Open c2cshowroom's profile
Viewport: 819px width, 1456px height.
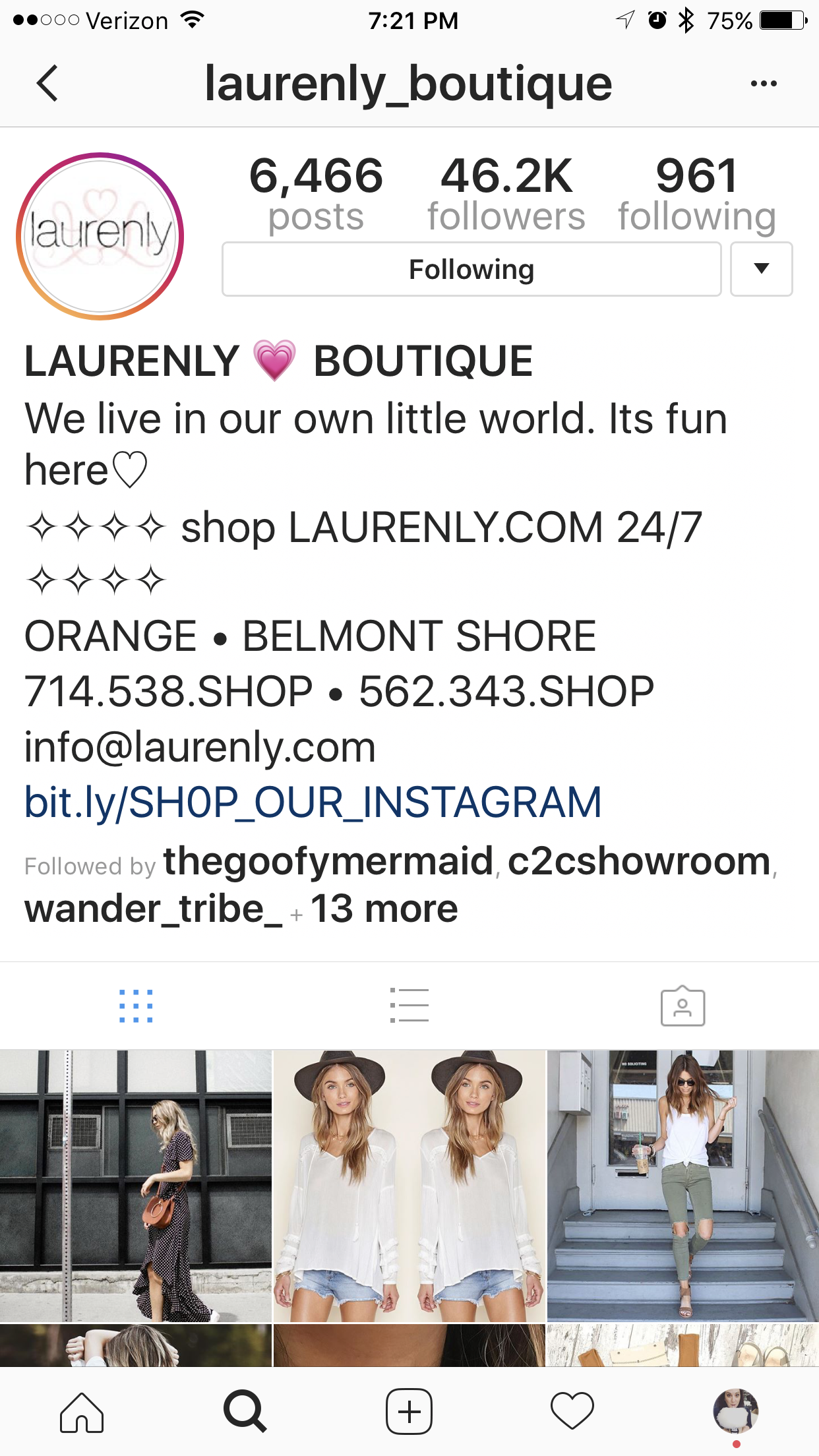(639, 861)
